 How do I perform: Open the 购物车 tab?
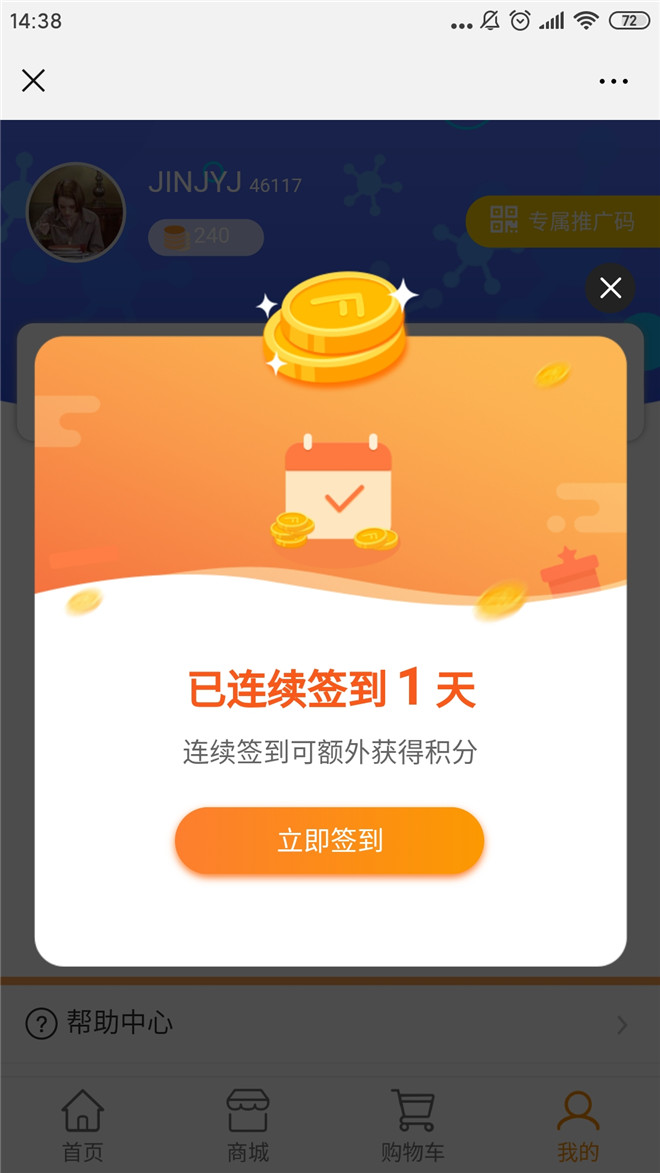pyautogui.click(x=412, y=1126)
